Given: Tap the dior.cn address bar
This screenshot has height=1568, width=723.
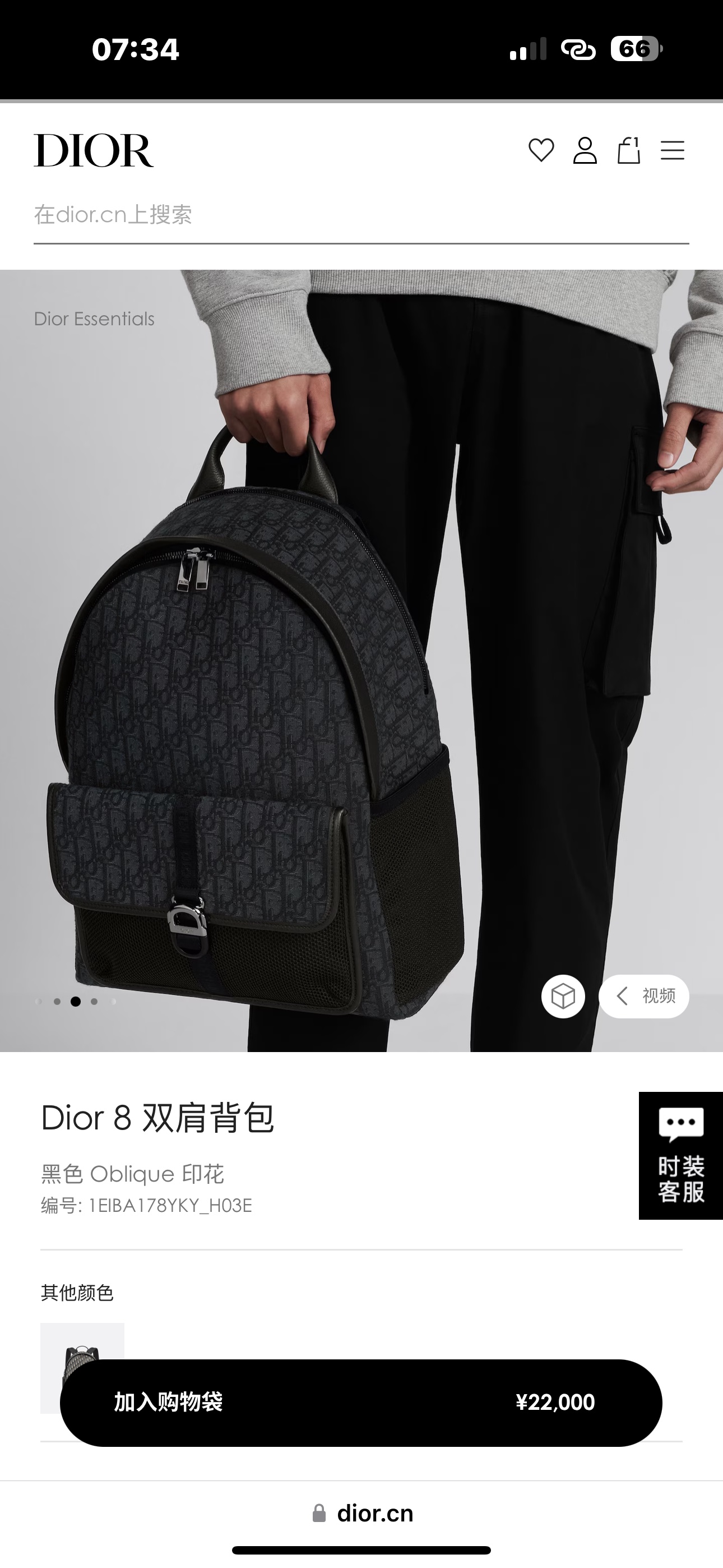Looking at the screenshot, I should pos(363,1513).
